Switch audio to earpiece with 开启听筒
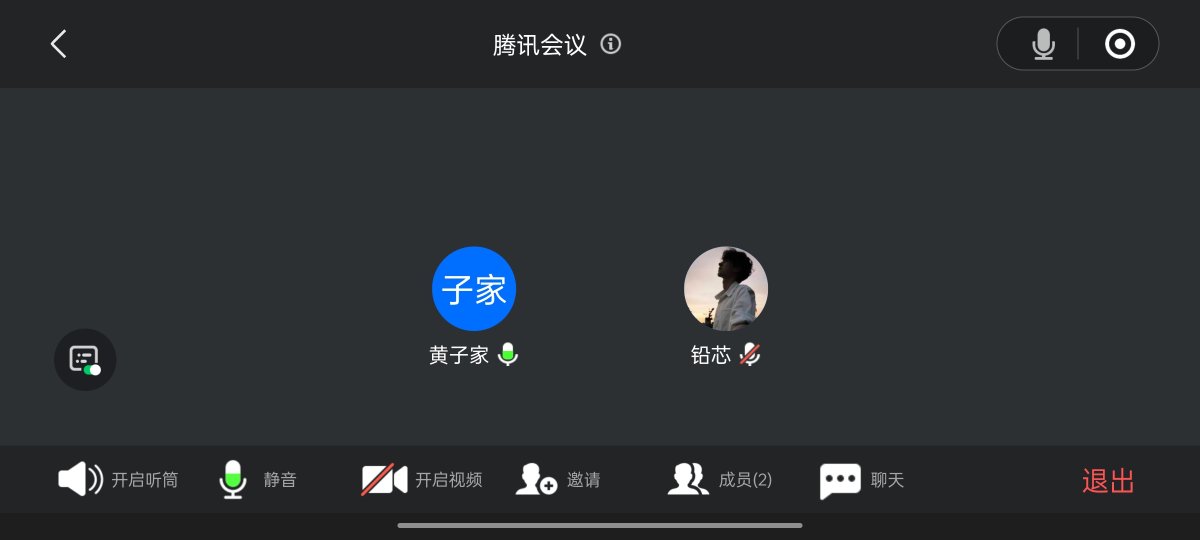 pos(118,480)
